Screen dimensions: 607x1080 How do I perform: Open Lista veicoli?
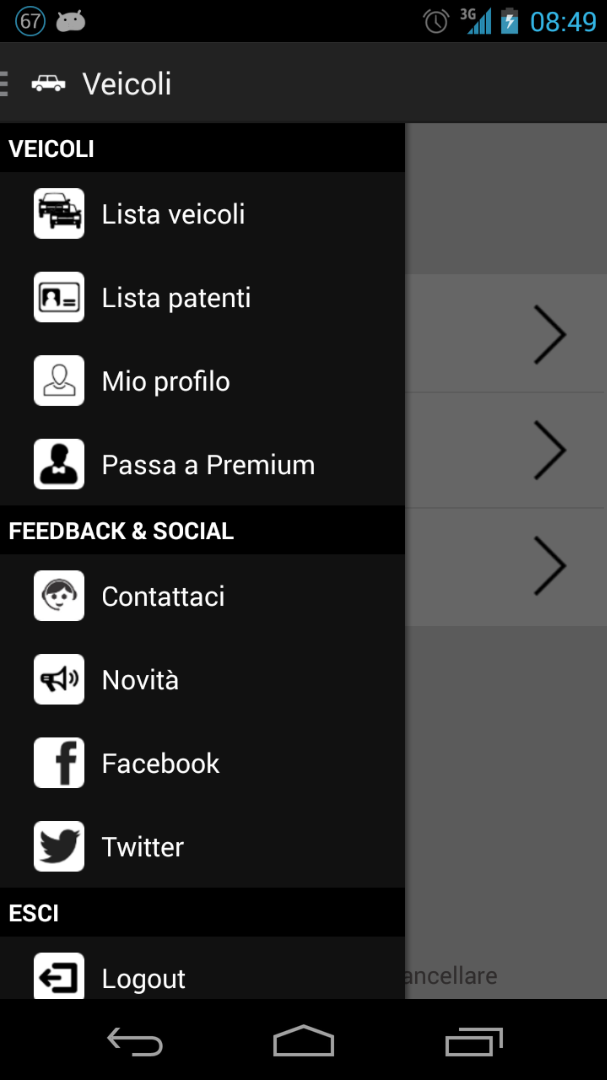[x=202, y=214]
